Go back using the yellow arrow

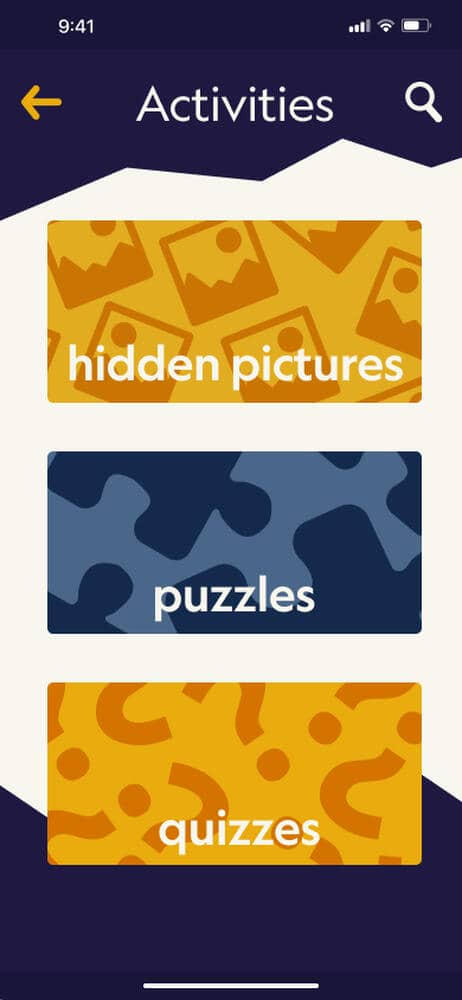coord(41,103)
